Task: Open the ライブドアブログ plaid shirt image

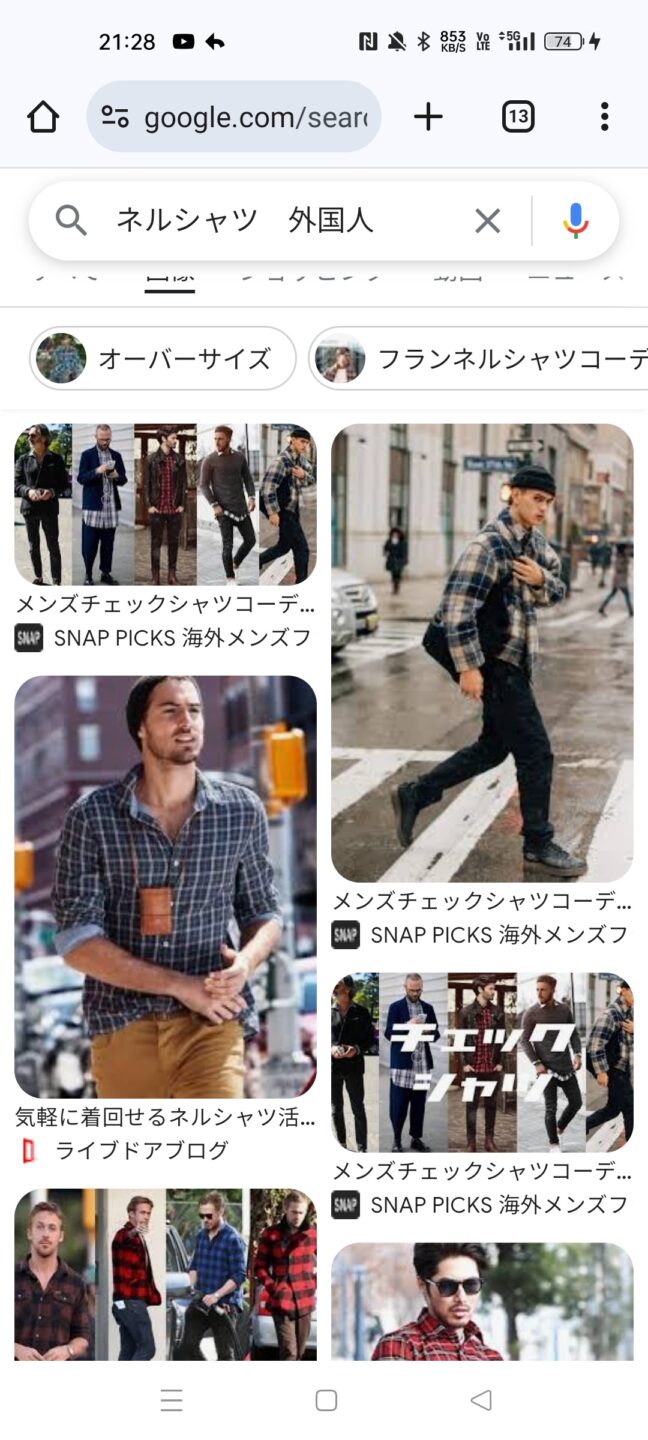Action: 165,886
